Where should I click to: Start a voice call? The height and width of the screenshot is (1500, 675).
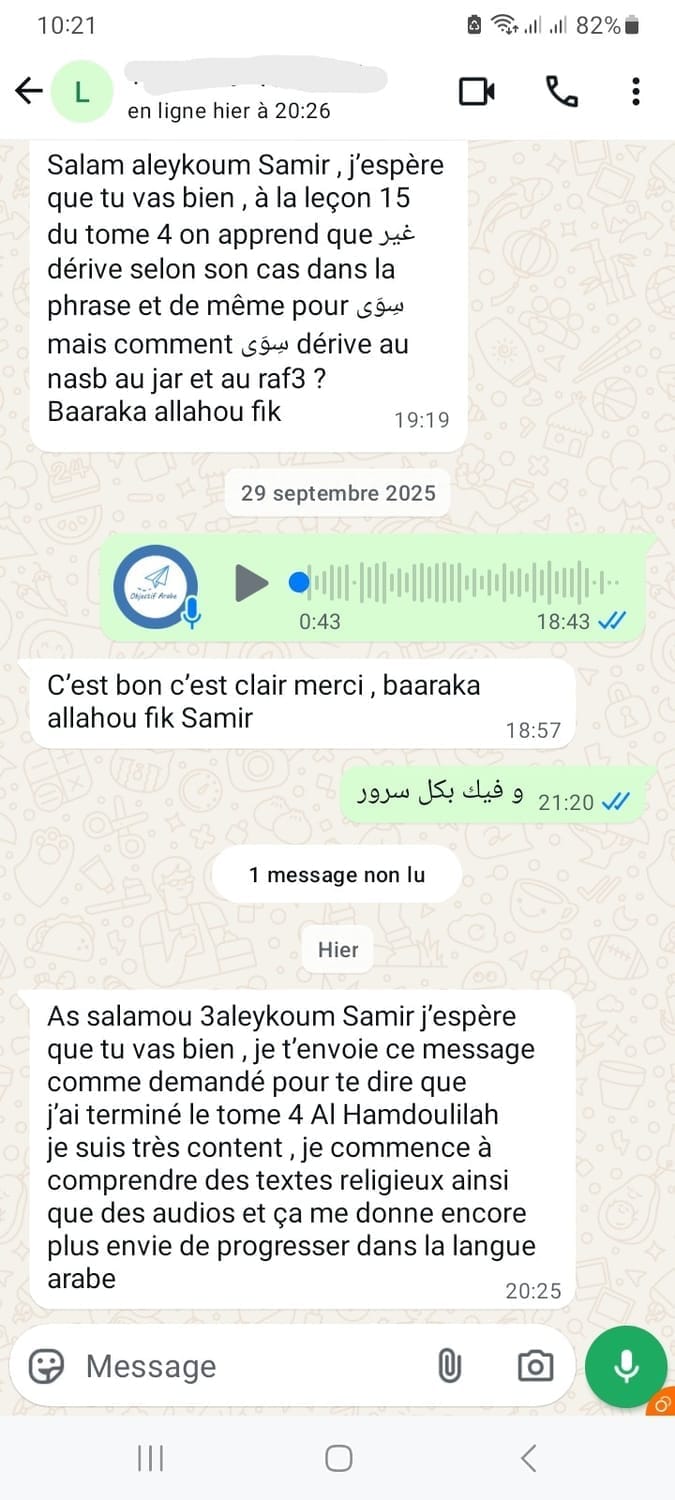(x=561, y=91)
